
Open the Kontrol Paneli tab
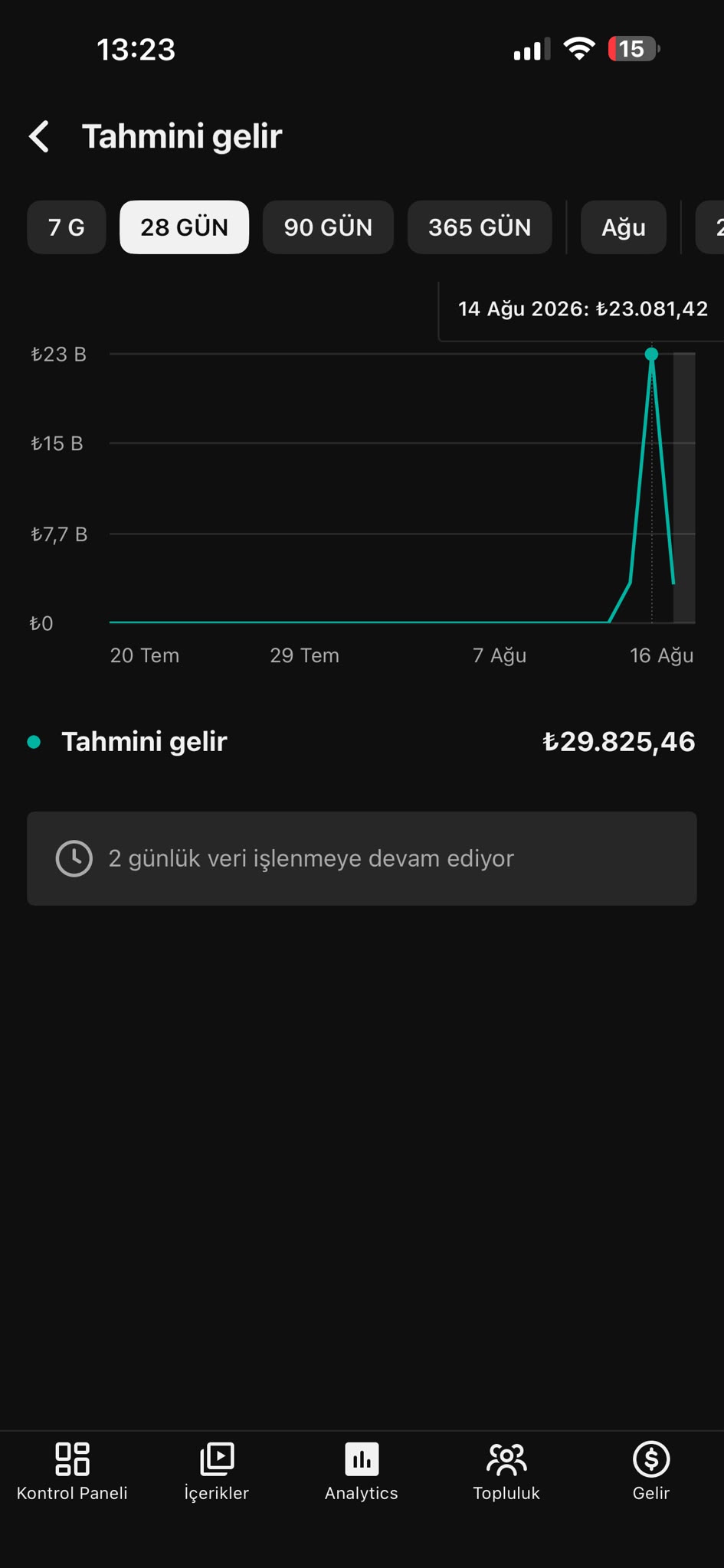coord(72,1472)
